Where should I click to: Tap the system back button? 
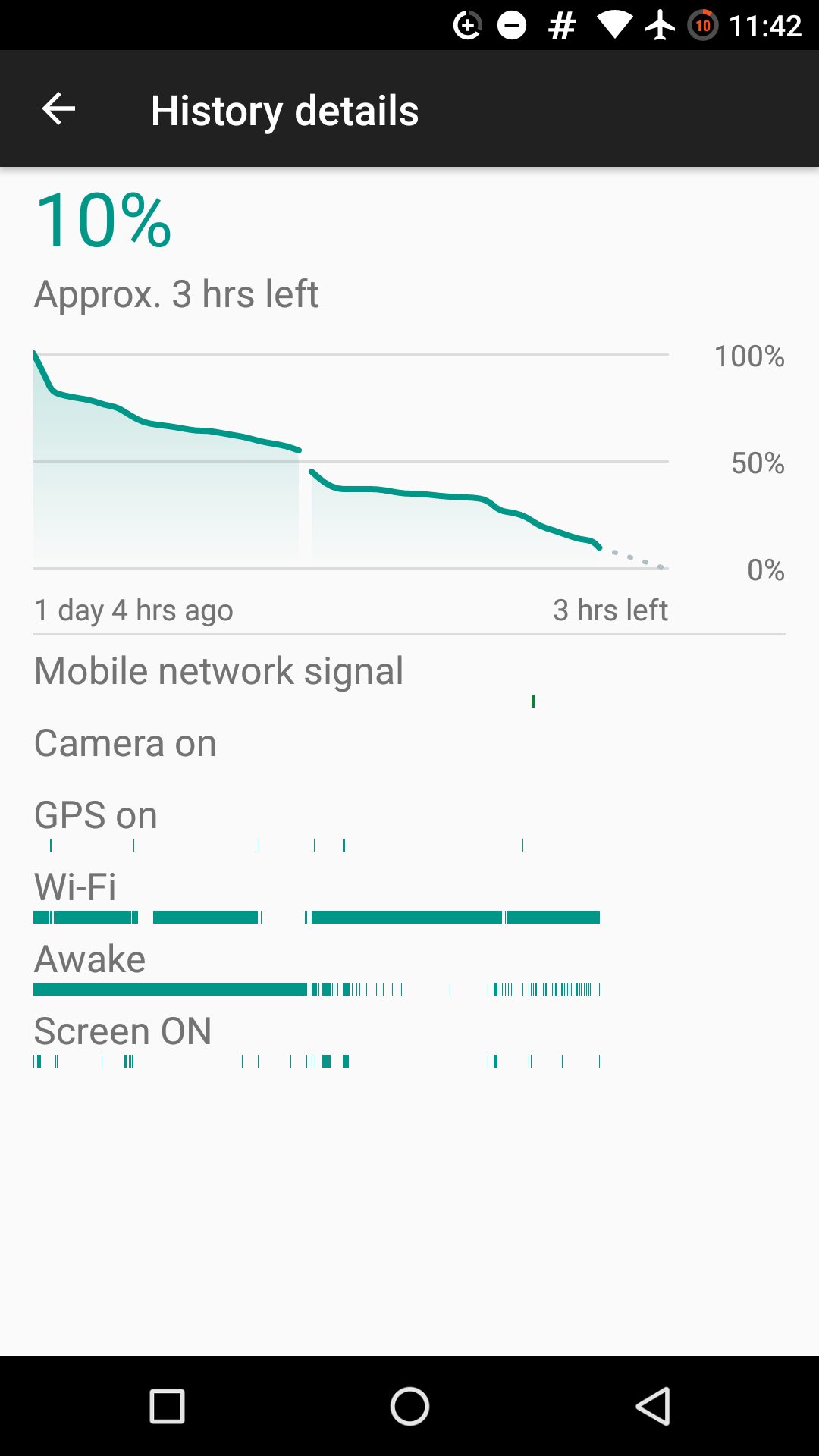653,1407
